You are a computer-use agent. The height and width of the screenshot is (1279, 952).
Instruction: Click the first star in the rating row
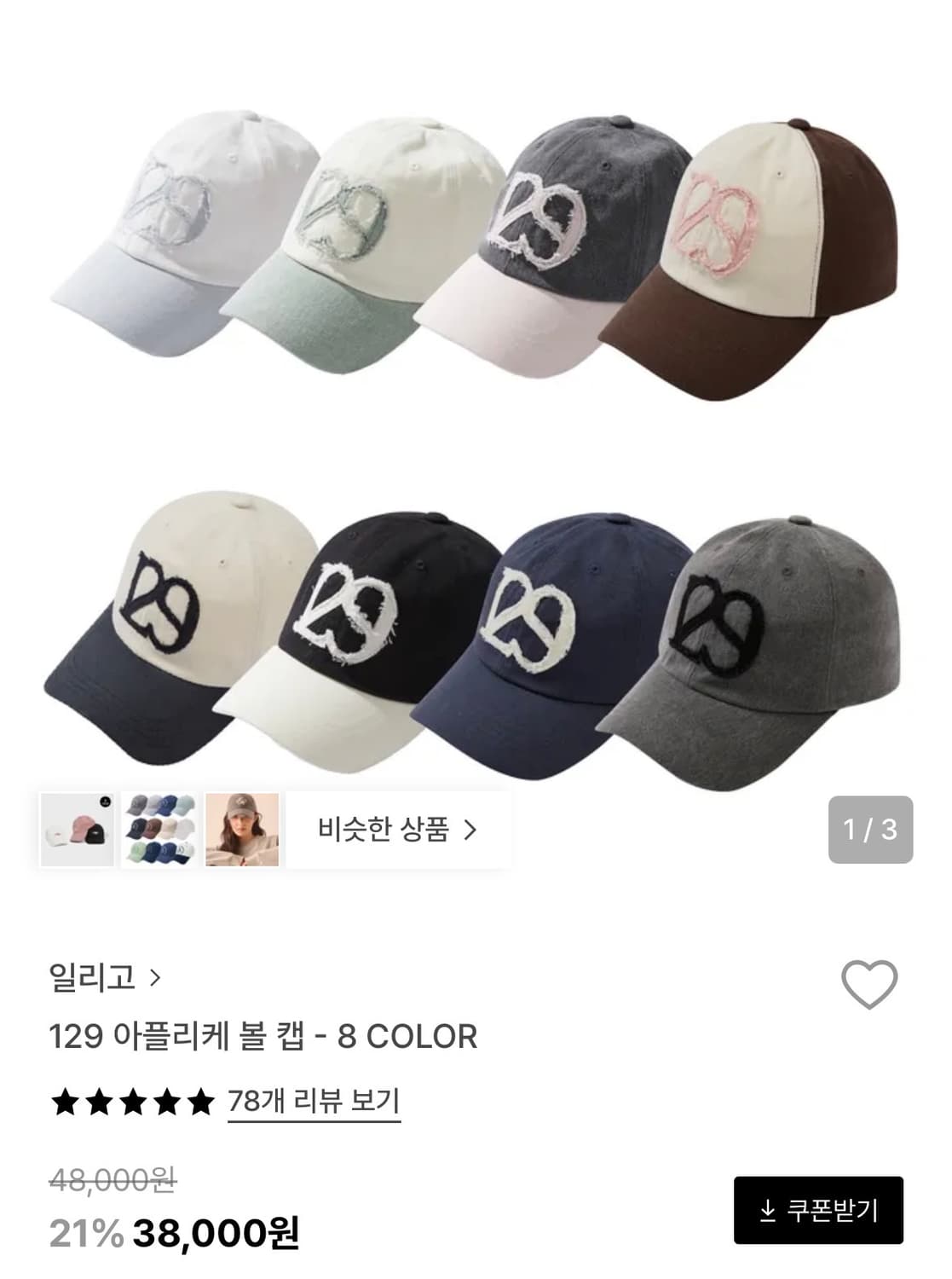point(63,1100)
